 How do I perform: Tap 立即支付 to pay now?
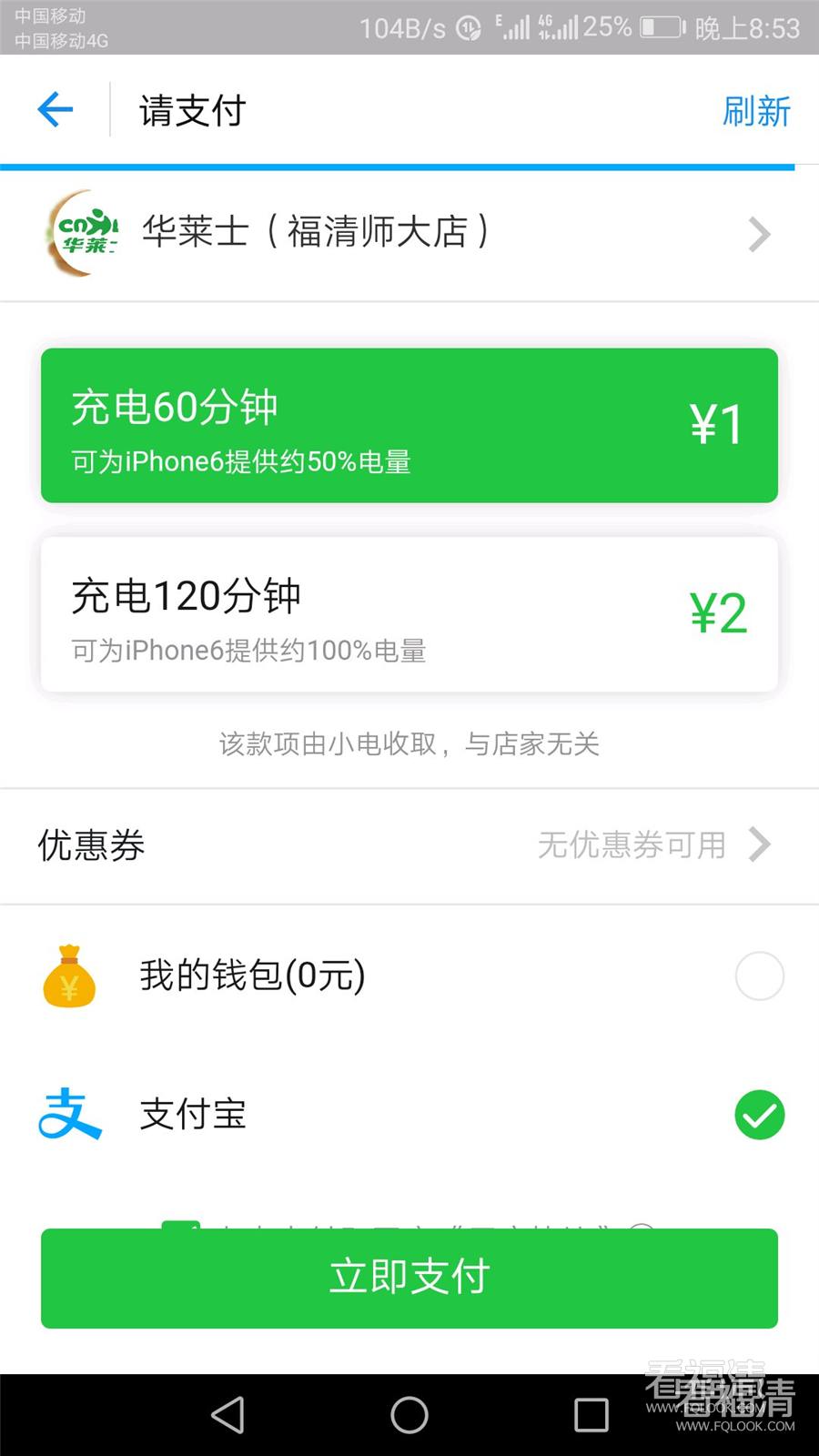[409, 1278]
